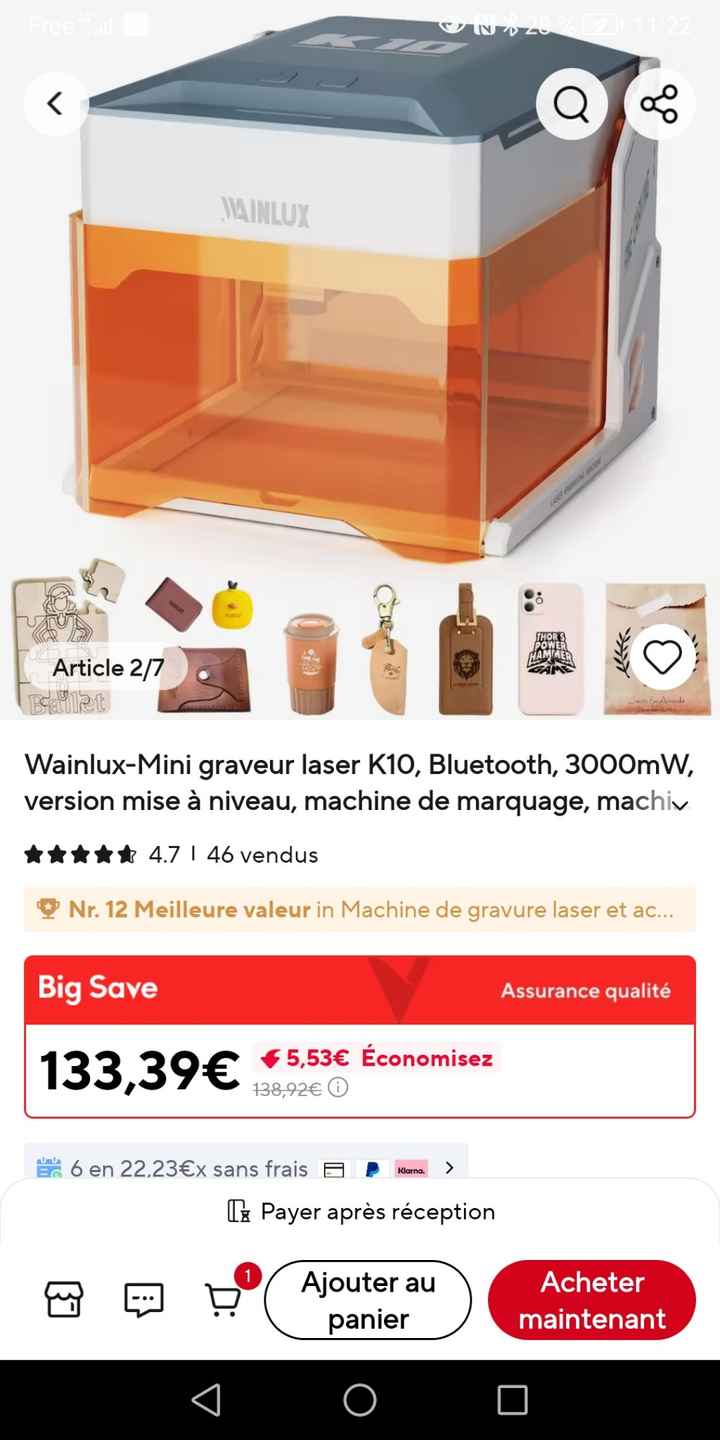Select the PayPal payment icon
Screen dimensions: 720x1440
(374, 1168)
